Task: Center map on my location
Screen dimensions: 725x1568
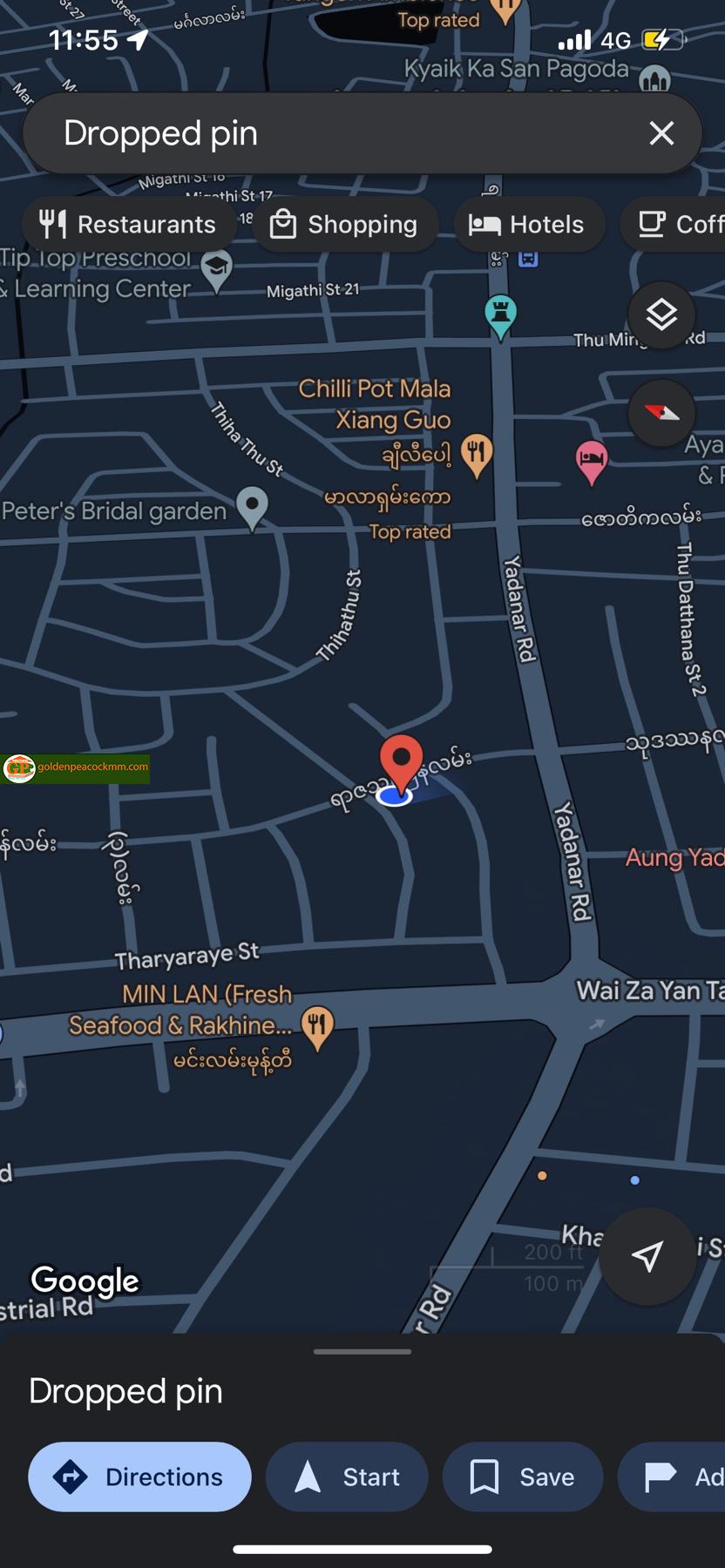Action: 647,1255
